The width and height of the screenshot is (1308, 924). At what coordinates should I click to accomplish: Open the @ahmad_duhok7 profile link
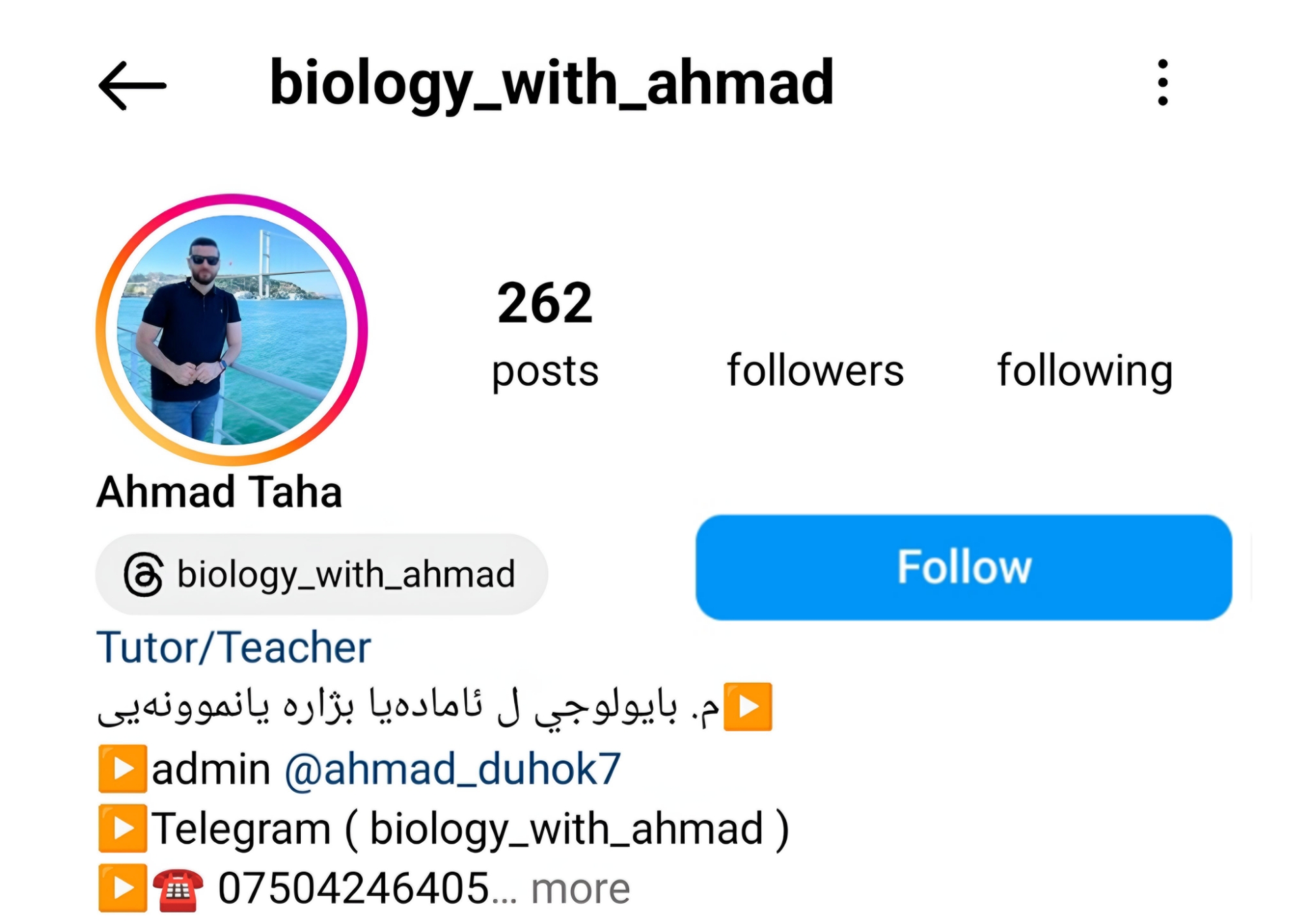pos(452,769)
